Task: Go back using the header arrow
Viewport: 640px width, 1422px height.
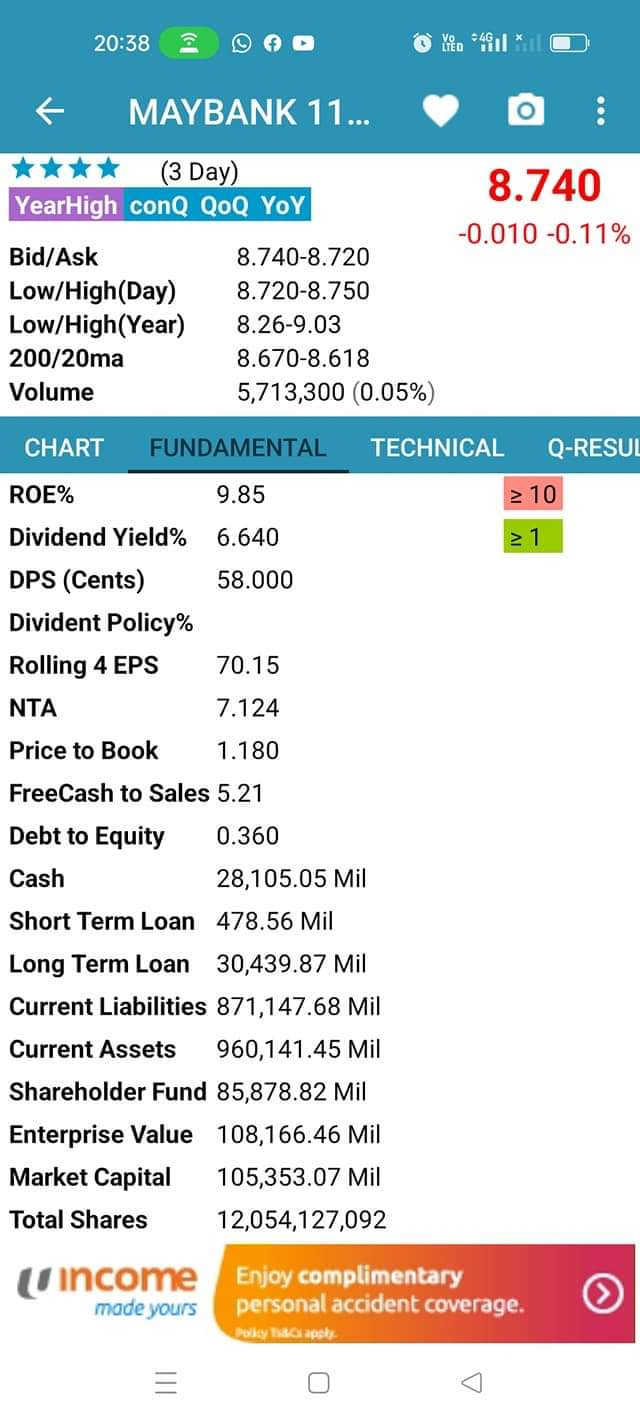Action: pos(49,112)
